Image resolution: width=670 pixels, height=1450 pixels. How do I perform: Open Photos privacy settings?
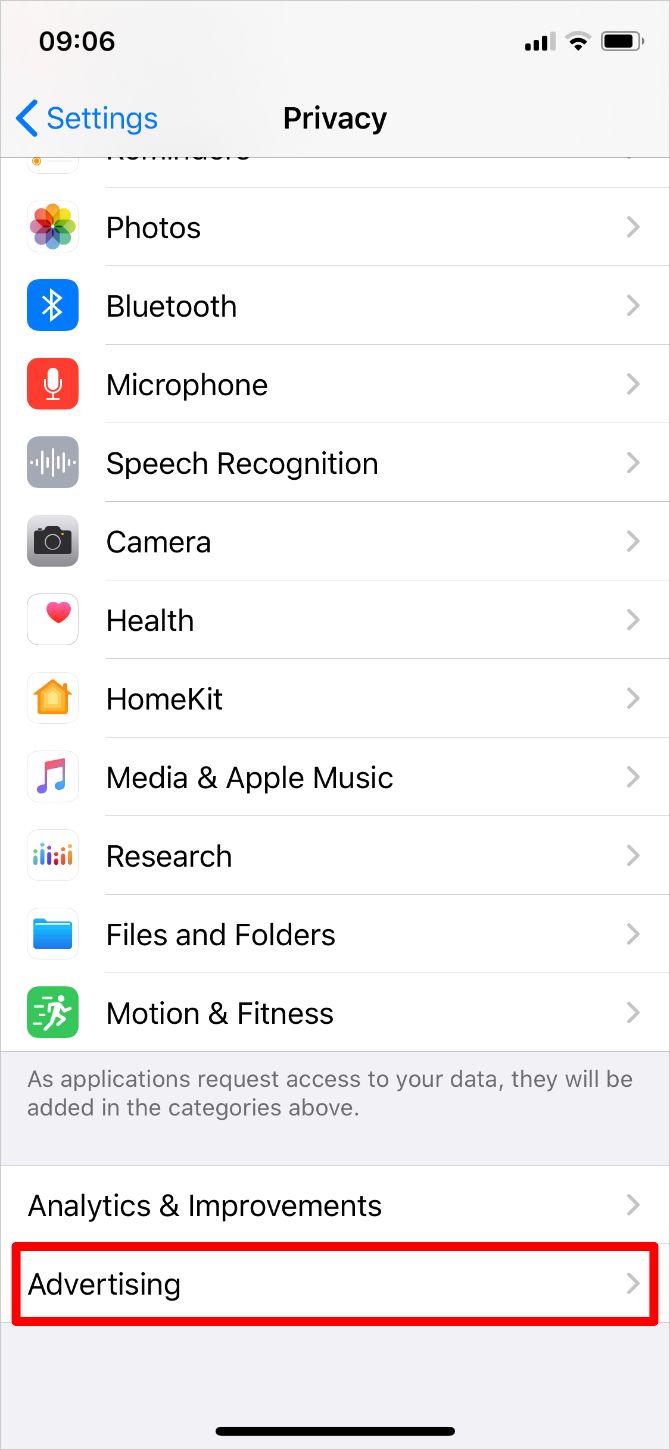tap(334, 228)
